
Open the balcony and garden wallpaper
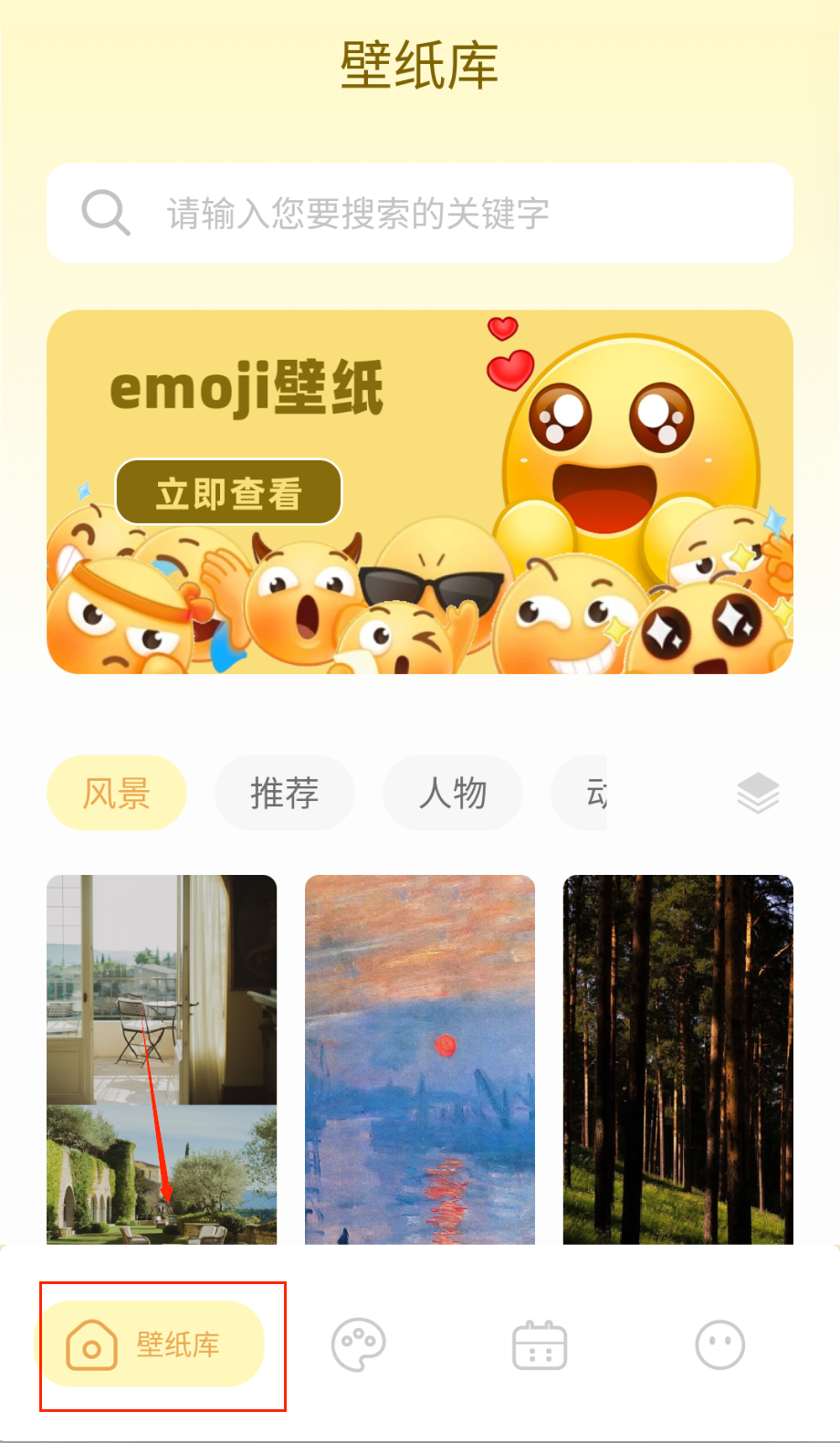(x=162, y=1059)
